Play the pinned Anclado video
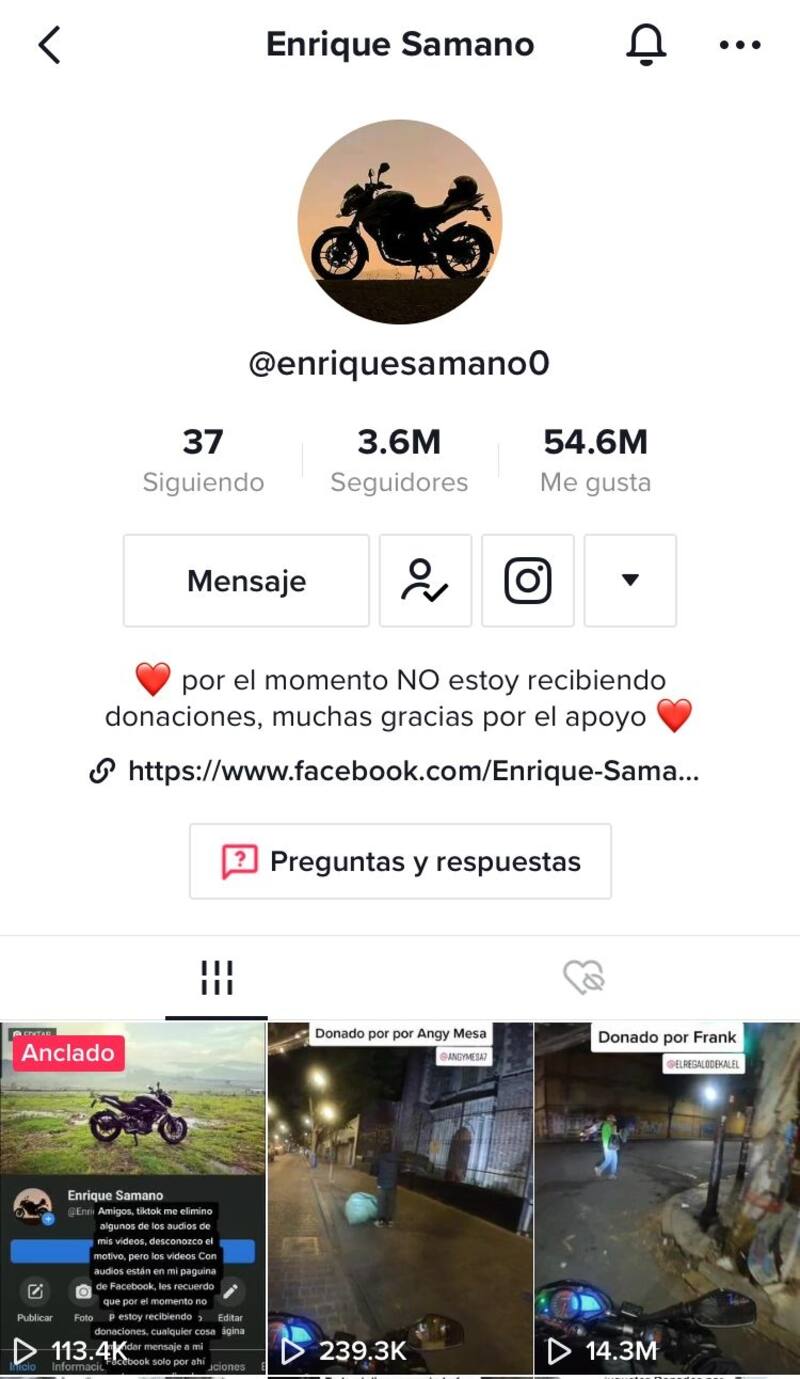This screenshot has width=800, height=1379. pyautogui.click(x=133, y=1200)
